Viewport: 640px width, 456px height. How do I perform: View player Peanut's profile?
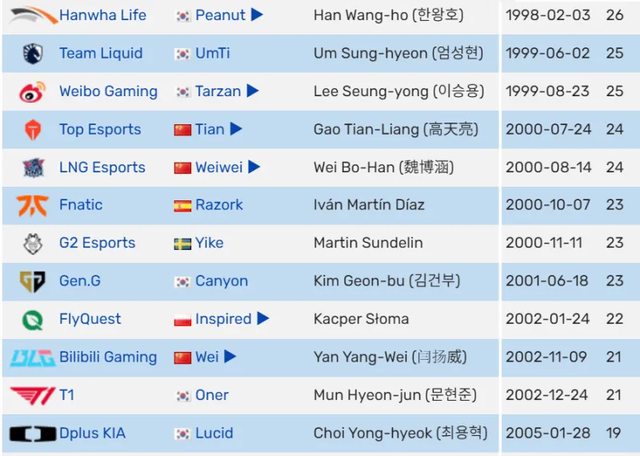pyautogui.click(x=220, y=15)
